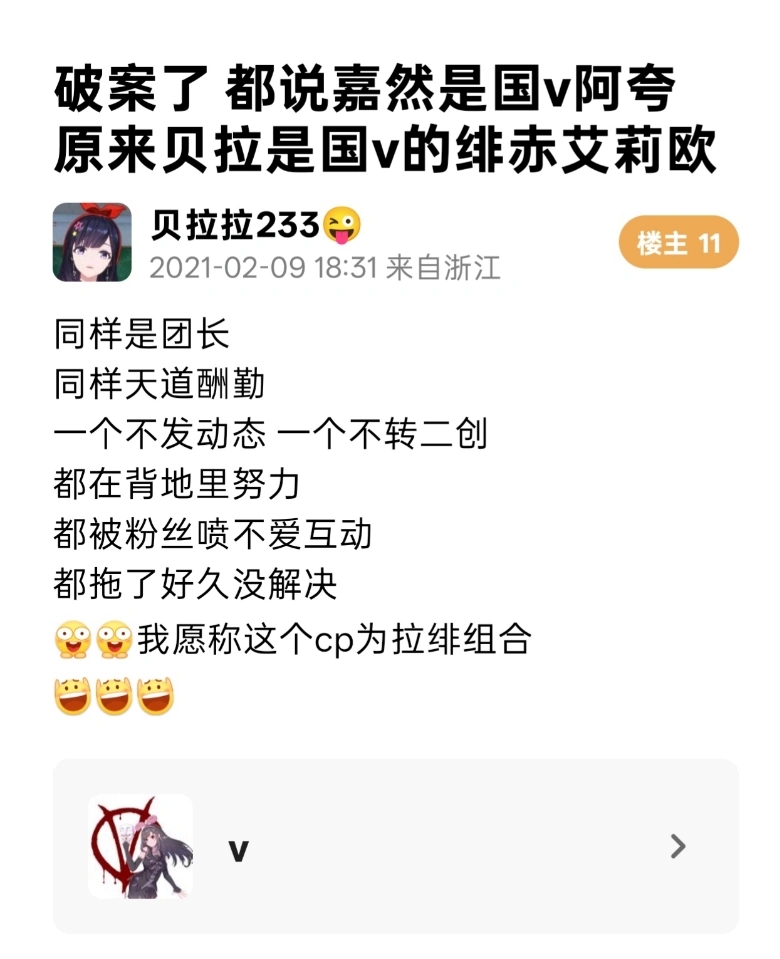This screenshot has width=780, height=959.
Task: View the profile via username 贝拉拉233
Action: pyautogui.click(x=234, y=226)
